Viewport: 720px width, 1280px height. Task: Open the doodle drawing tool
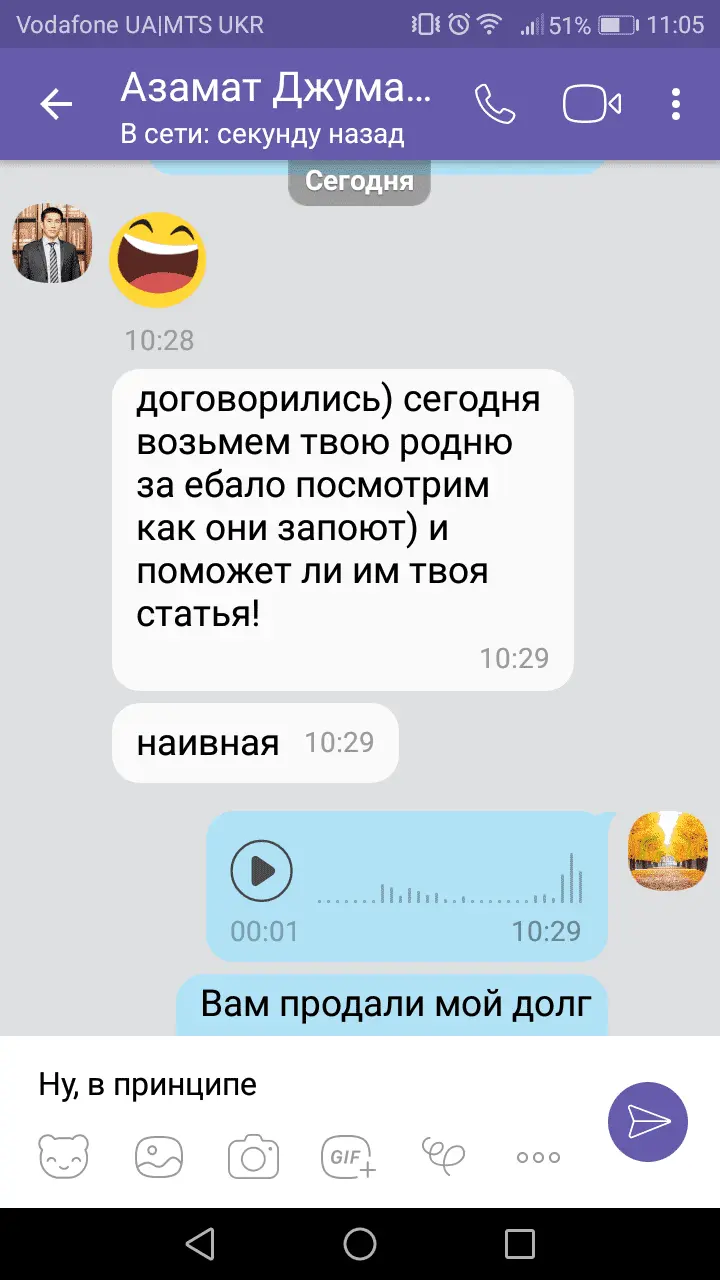pos(443,1157)
